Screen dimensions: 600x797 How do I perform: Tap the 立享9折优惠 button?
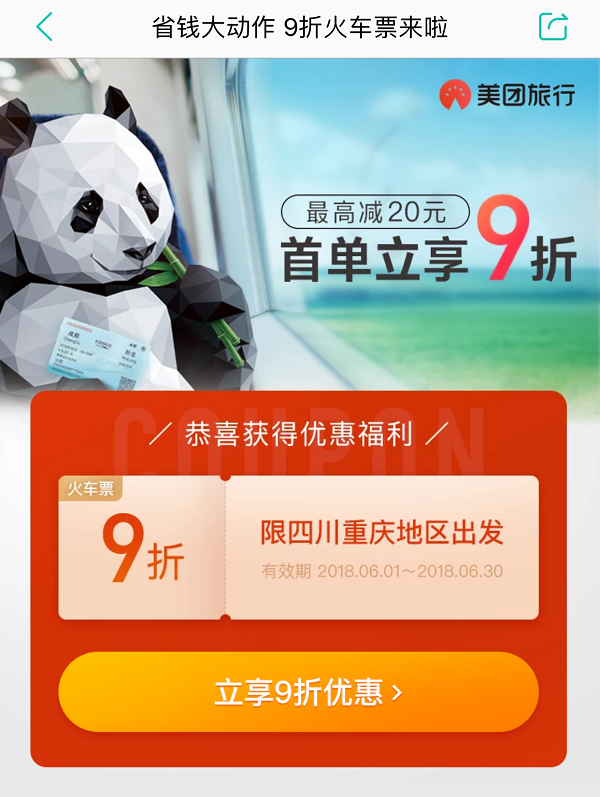coord(298,692)
